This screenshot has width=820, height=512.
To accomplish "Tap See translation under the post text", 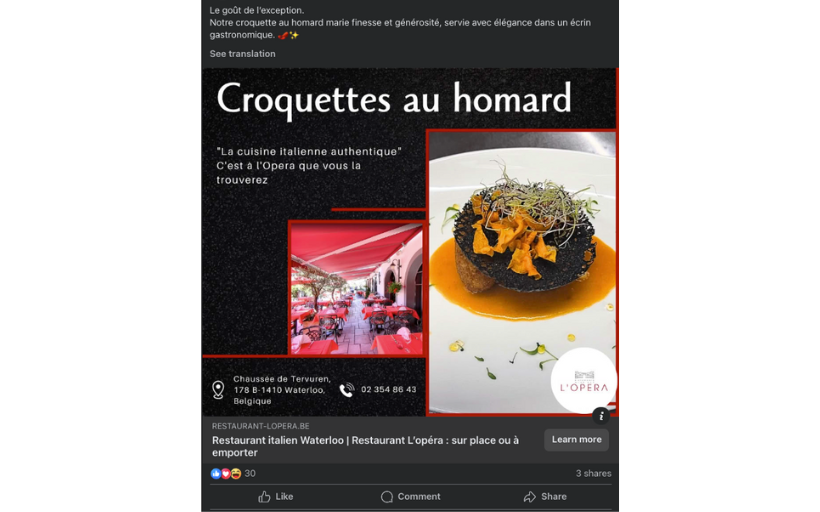I will pos(242,54).
